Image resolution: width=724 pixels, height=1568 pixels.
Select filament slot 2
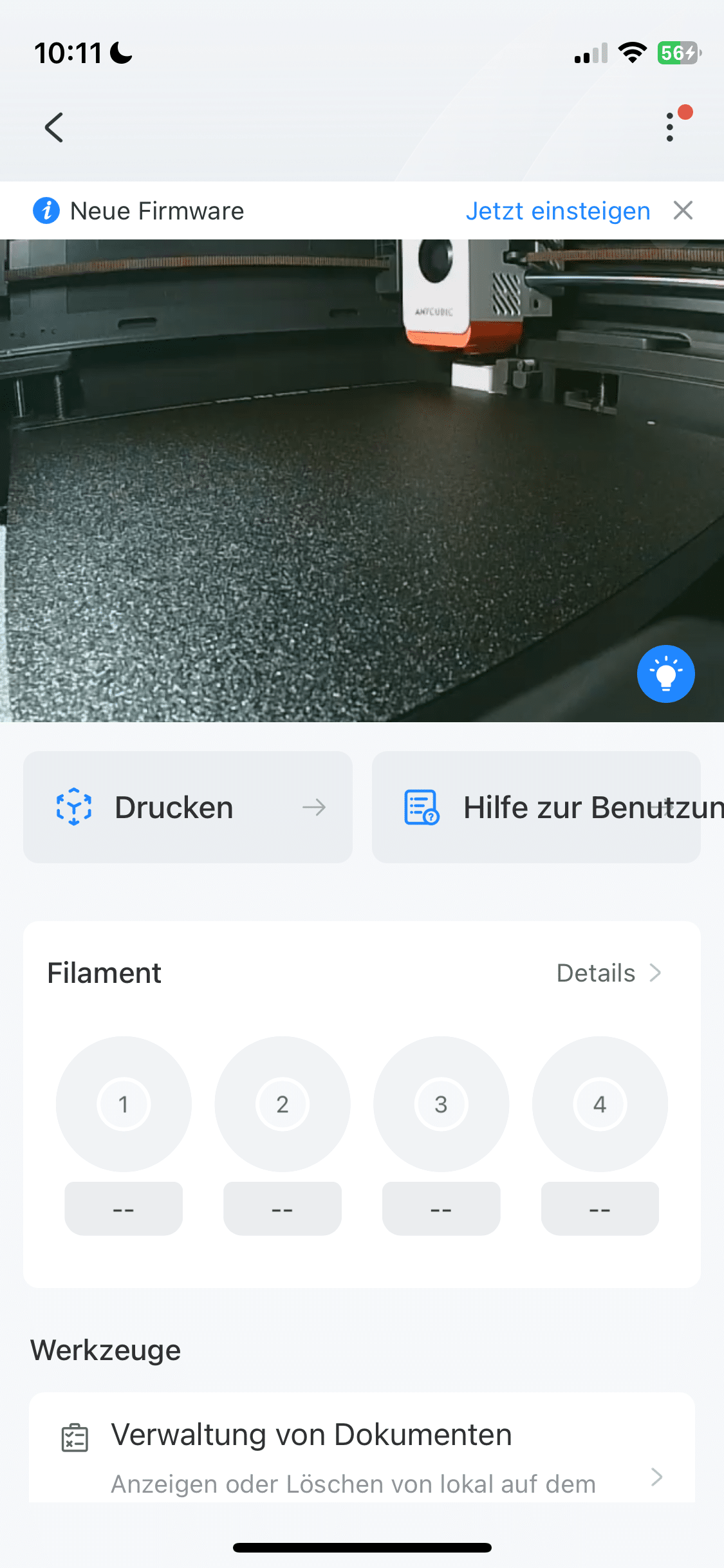[x=283, y=1104]
